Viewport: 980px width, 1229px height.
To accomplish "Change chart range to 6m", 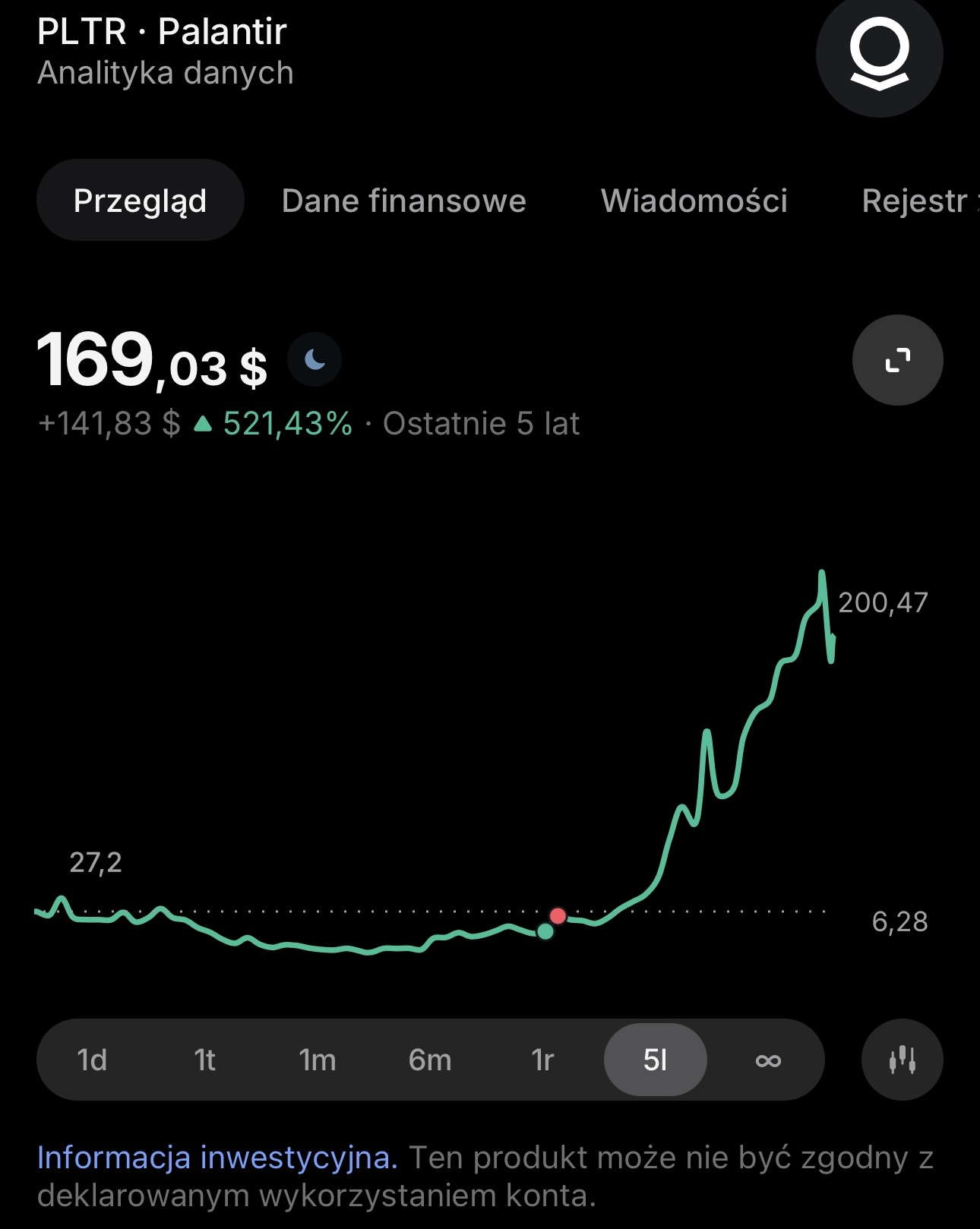I will pyautogui.click(x=430, y=1060).
